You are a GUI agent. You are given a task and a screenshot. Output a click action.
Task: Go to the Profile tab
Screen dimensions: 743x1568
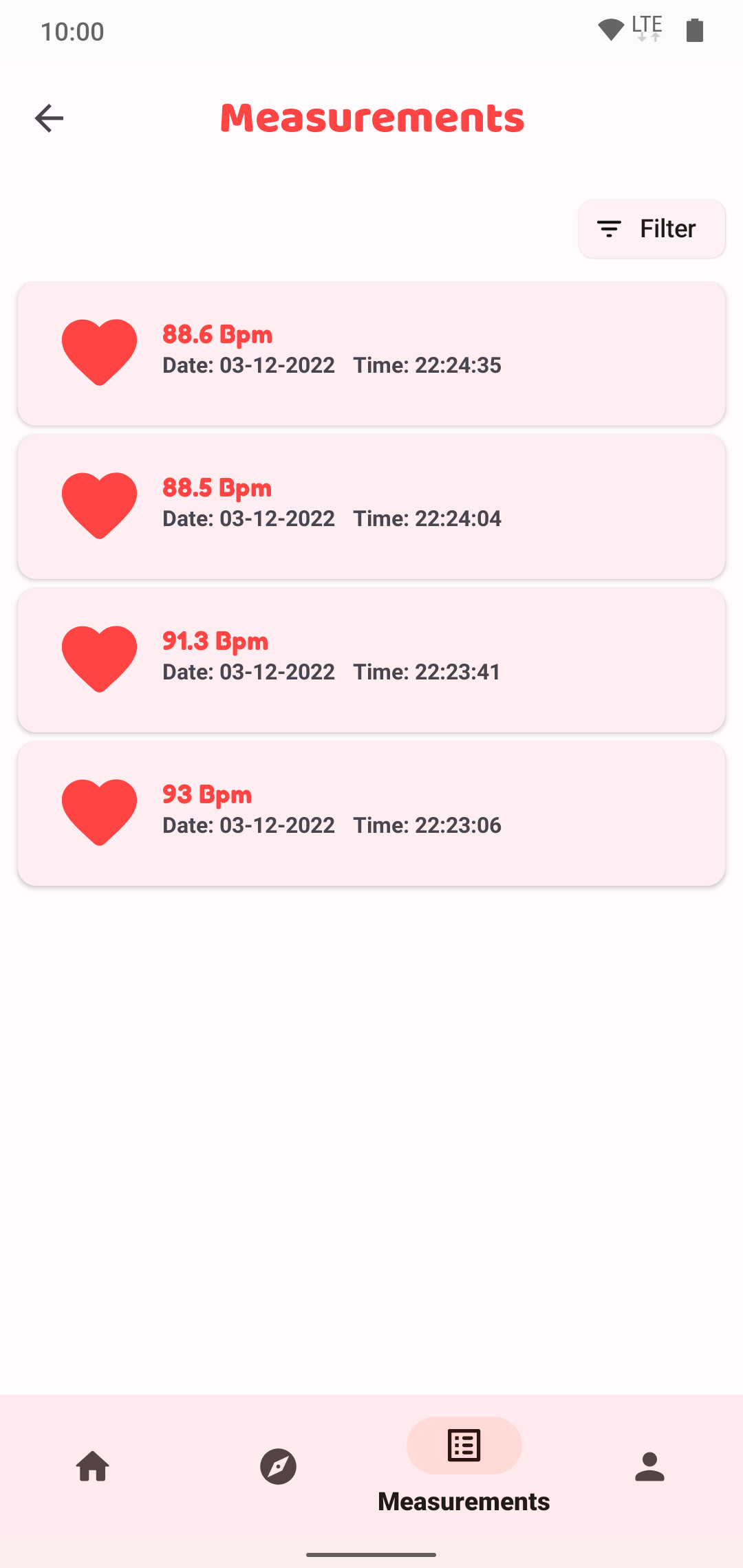point(649,1466)
